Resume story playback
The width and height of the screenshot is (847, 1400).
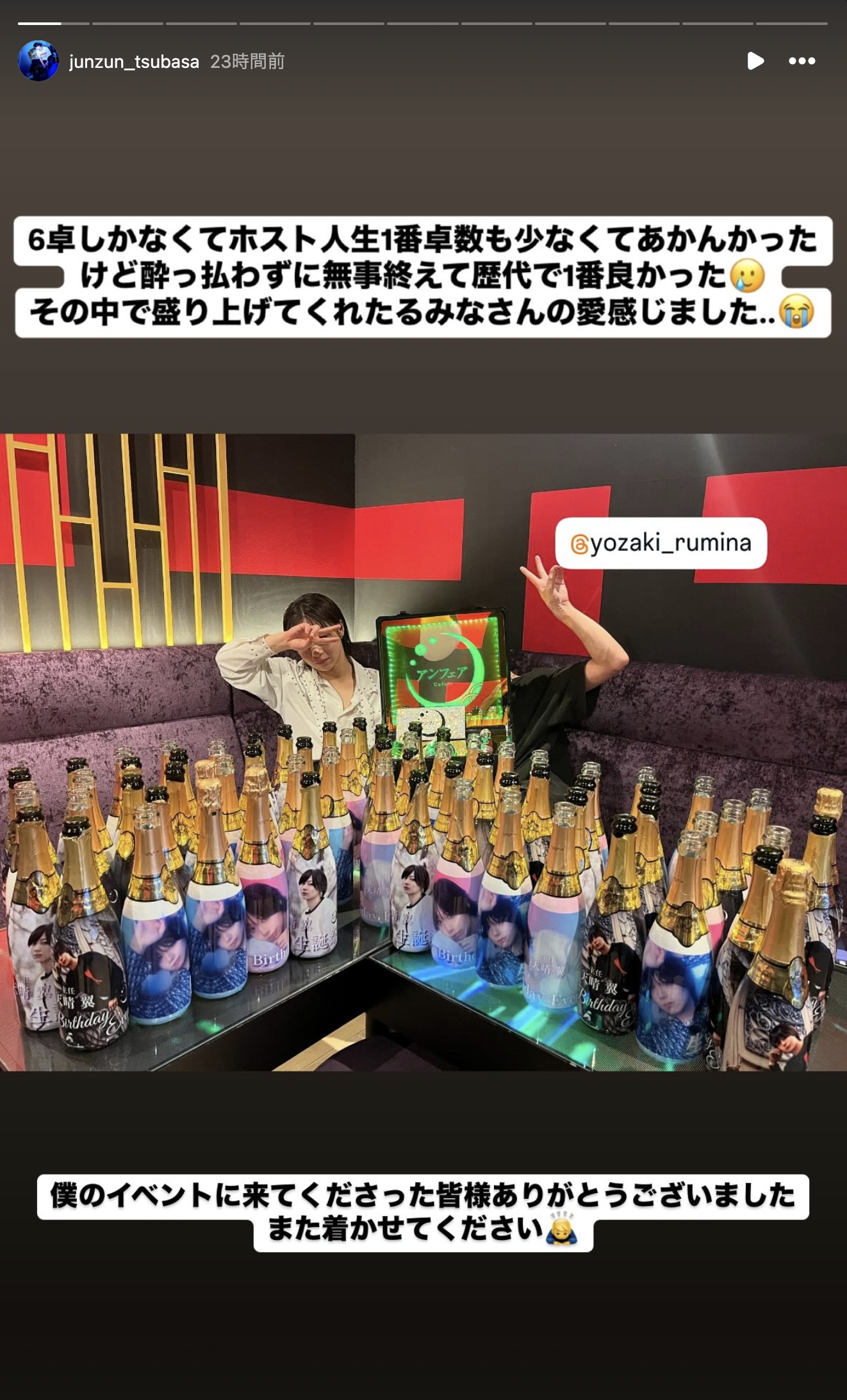tap(755, 61)
